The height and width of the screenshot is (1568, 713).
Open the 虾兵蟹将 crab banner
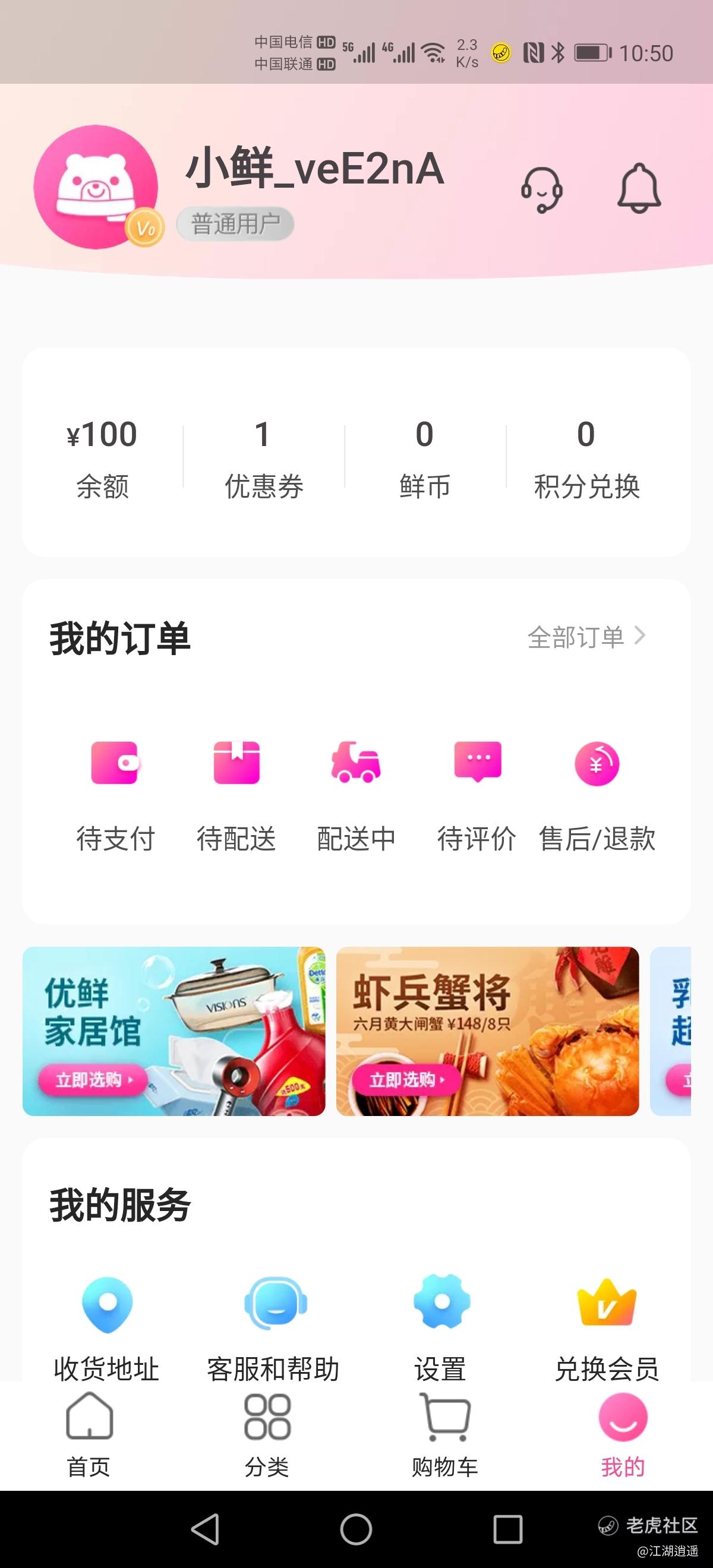tap(487, 1030)
